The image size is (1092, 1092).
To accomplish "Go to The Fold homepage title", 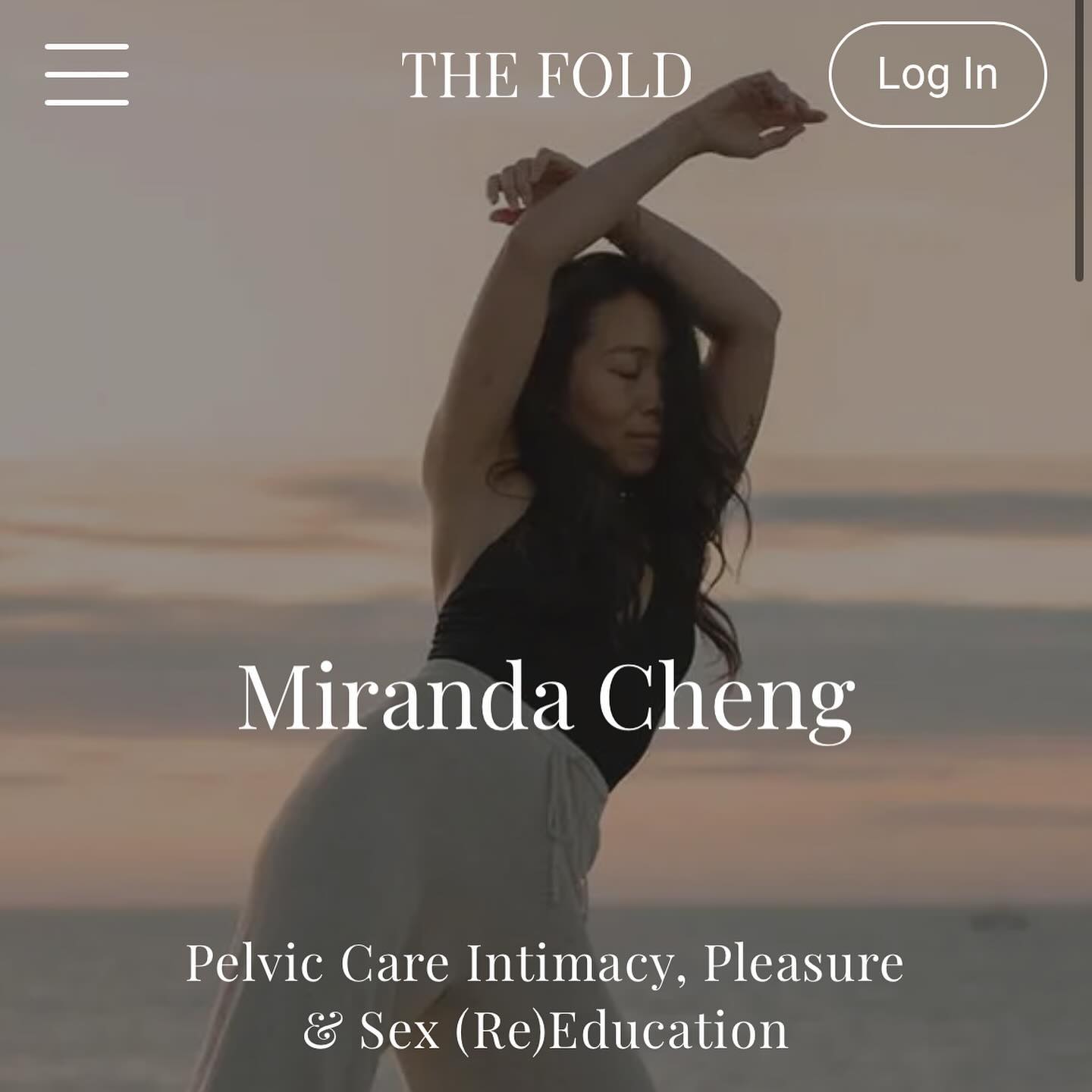I will click(x=546, y=75).
